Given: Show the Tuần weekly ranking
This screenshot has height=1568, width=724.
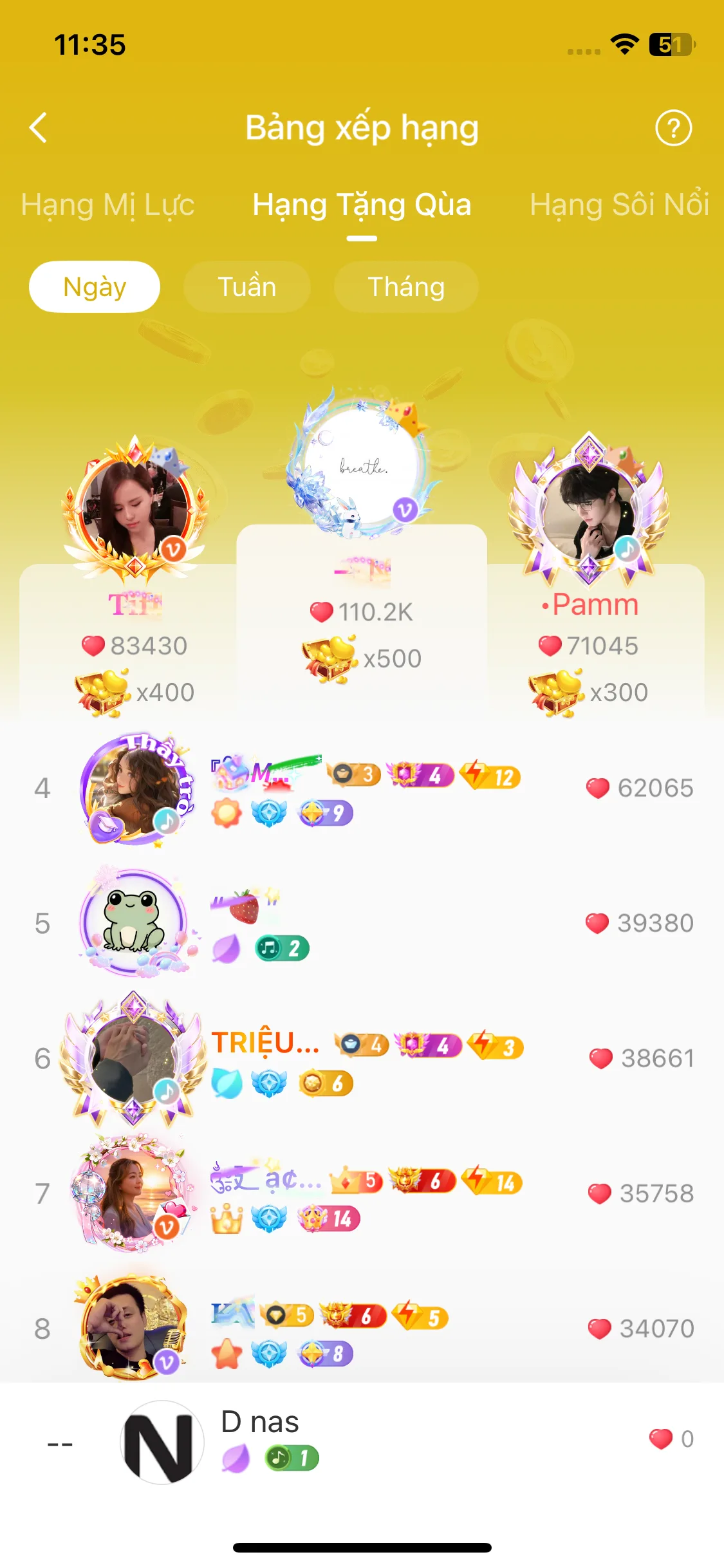Looking at the screenshot, I should 247,287.
